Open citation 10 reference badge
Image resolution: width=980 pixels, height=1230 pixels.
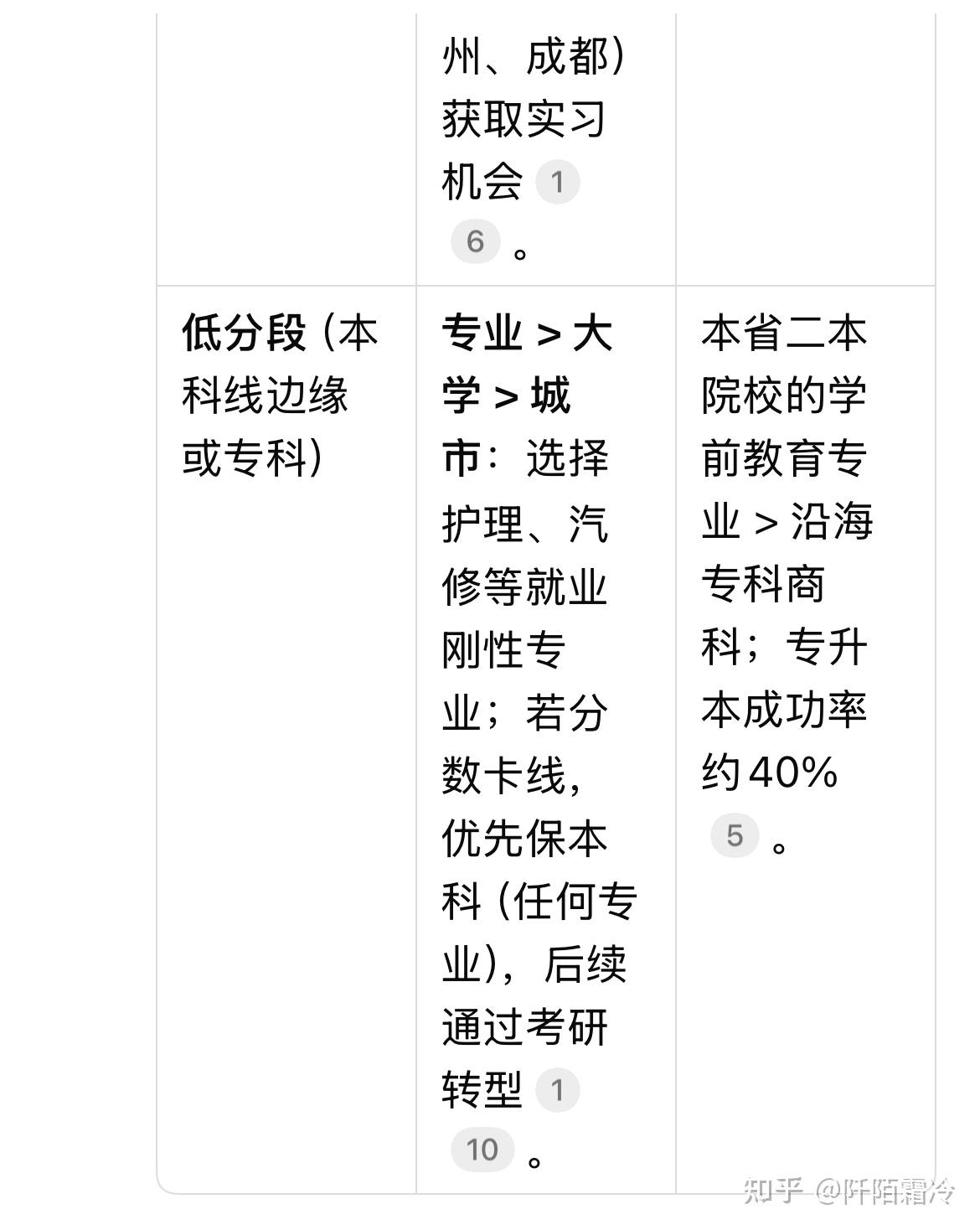coord(482,1150)
